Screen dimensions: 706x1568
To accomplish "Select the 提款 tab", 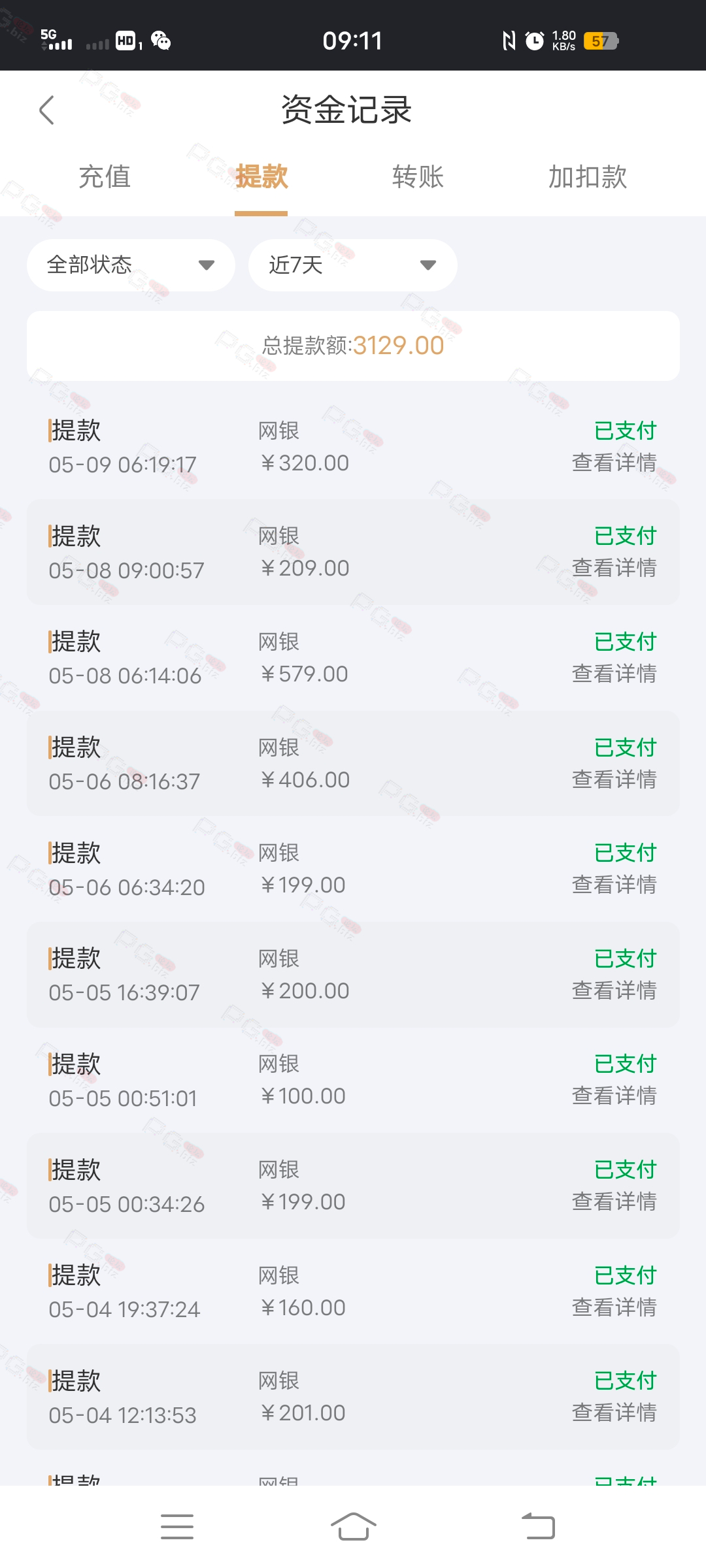I will point(261,176).
